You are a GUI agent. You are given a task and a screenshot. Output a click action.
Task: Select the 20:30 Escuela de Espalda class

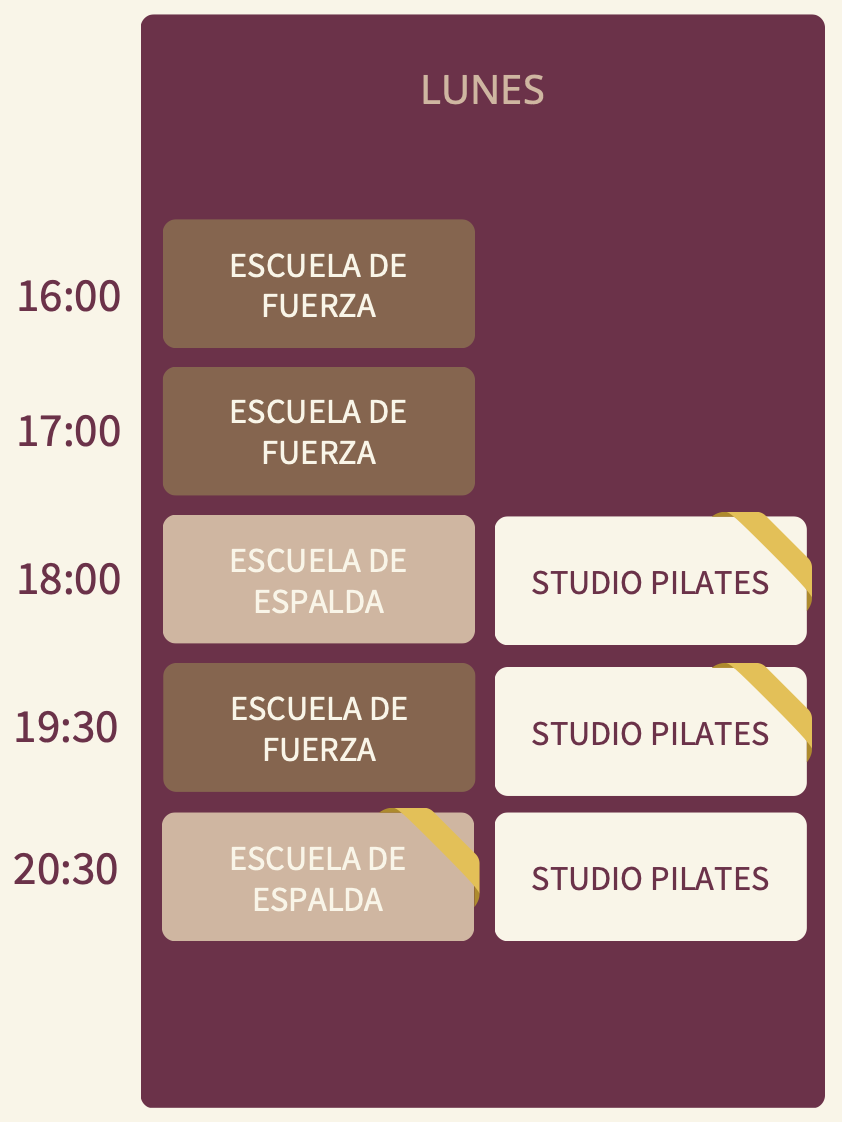tap(318, 877)
